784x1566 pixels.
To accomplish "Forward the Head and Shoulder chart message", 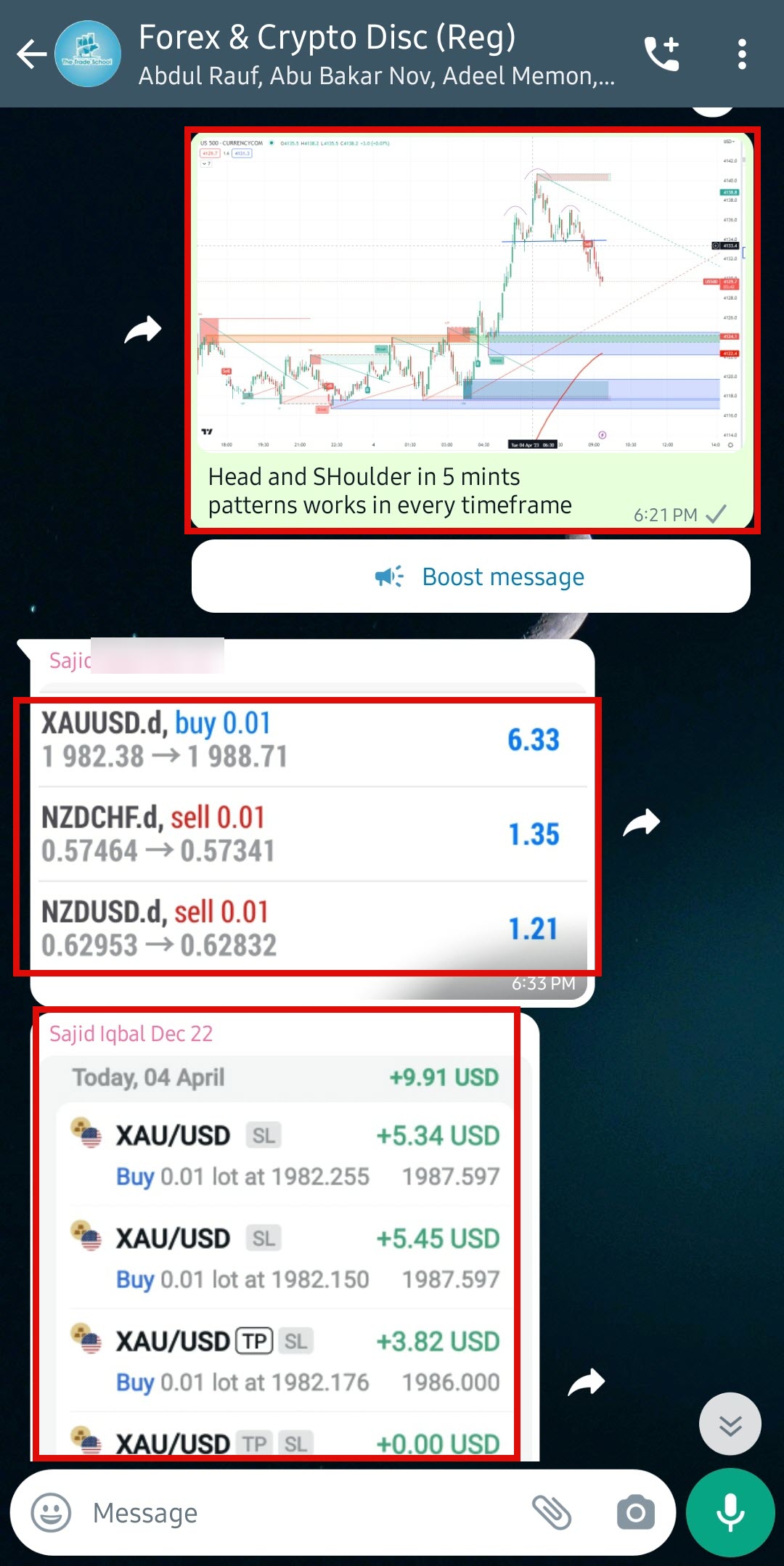I will [143, 330].
